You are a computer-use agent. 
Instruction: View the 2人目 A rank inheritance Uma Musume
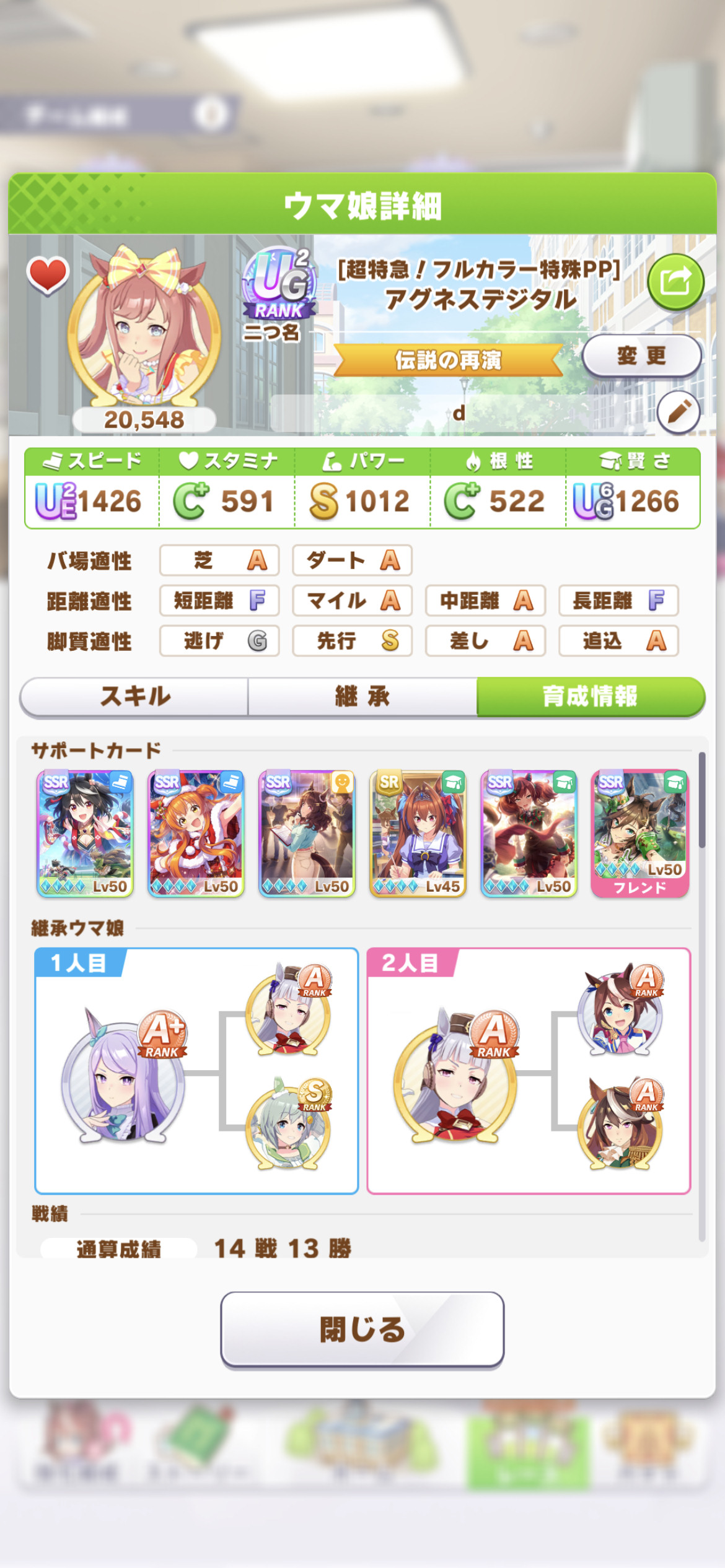455,1076
